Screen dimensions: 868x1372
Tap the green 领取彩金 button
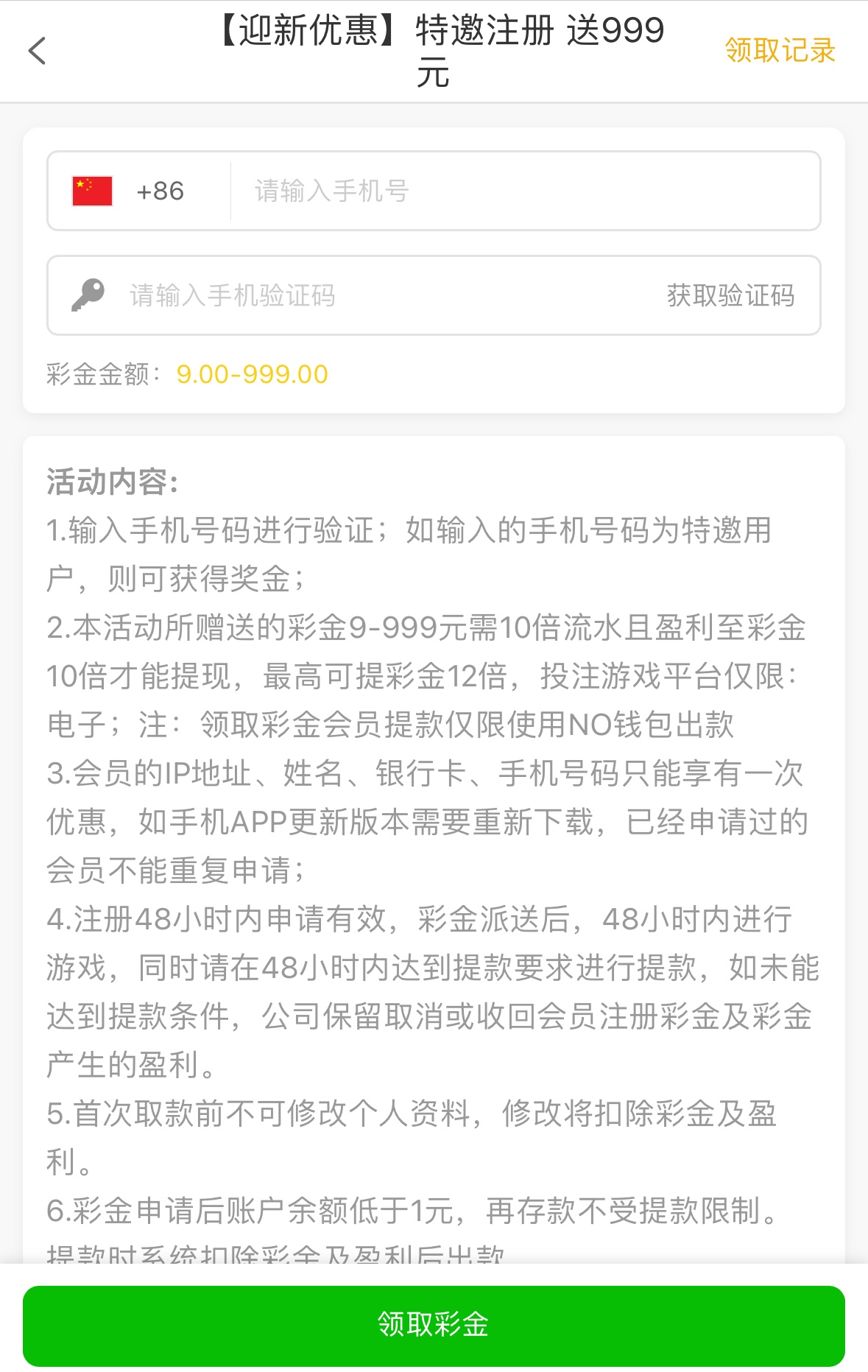[434, 1325]
